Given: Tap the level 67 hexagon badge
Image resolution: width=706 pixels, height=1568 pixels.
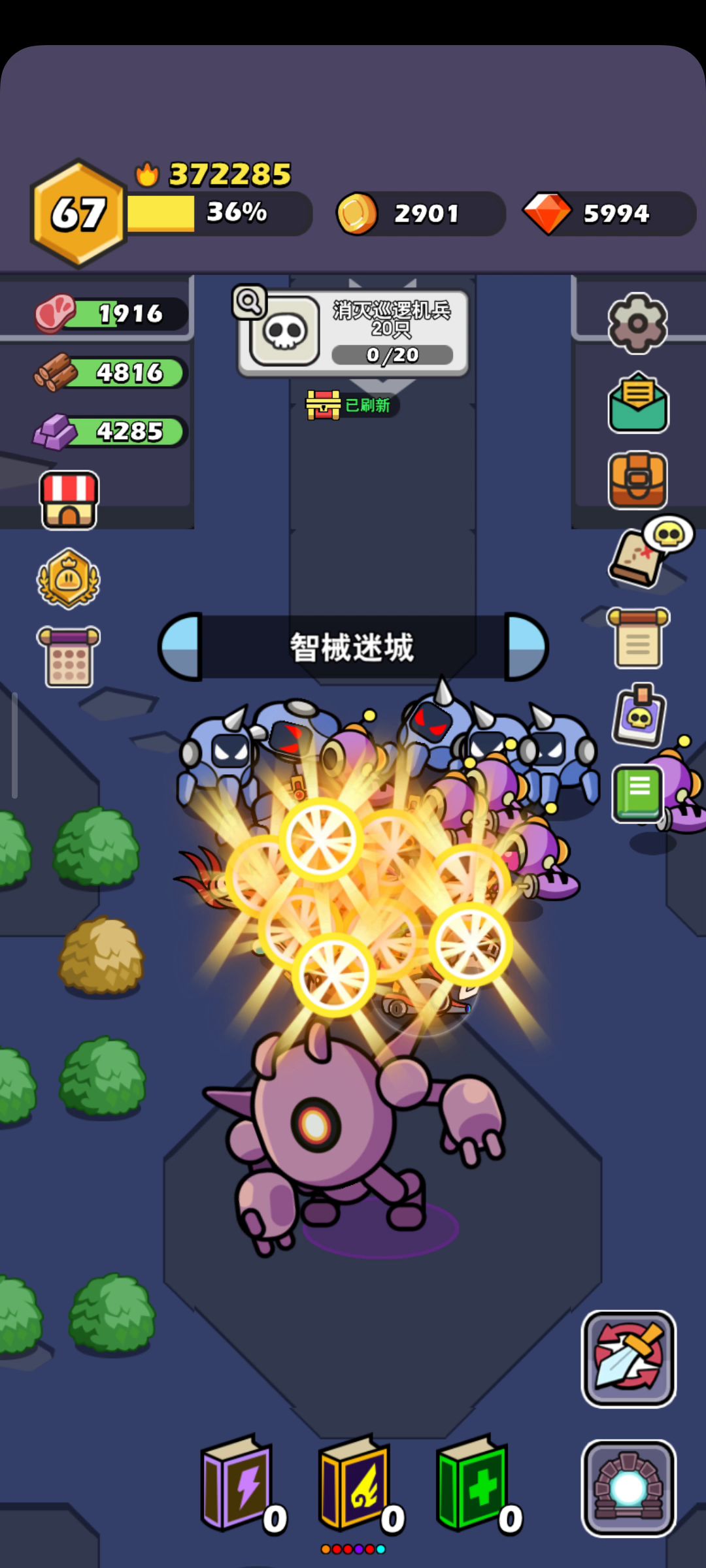Looking at the screenshot, I should [x=78, y=214].
